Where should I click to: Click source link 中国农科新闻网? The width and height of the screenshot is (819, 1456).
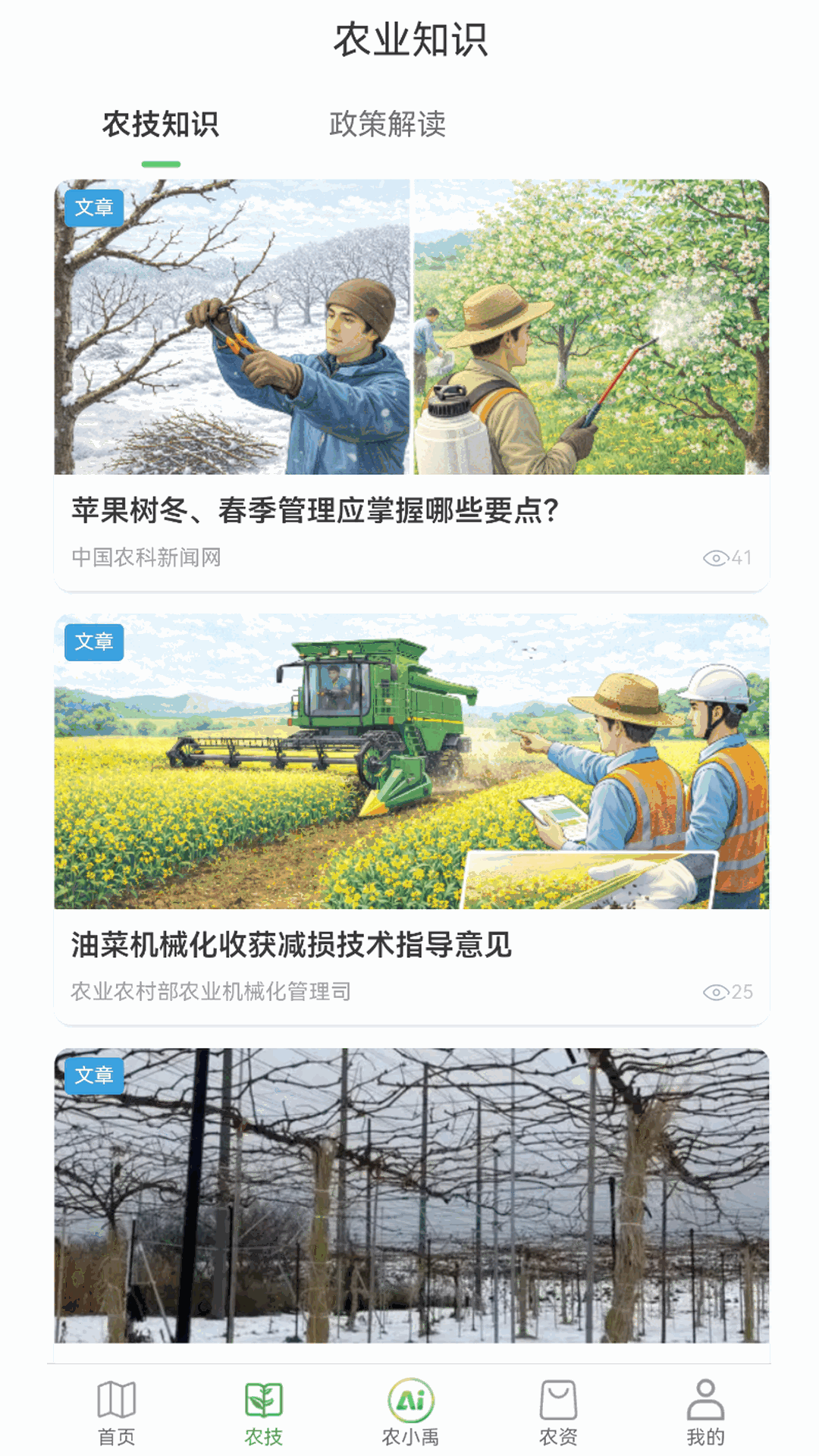[x=147, y=557]
